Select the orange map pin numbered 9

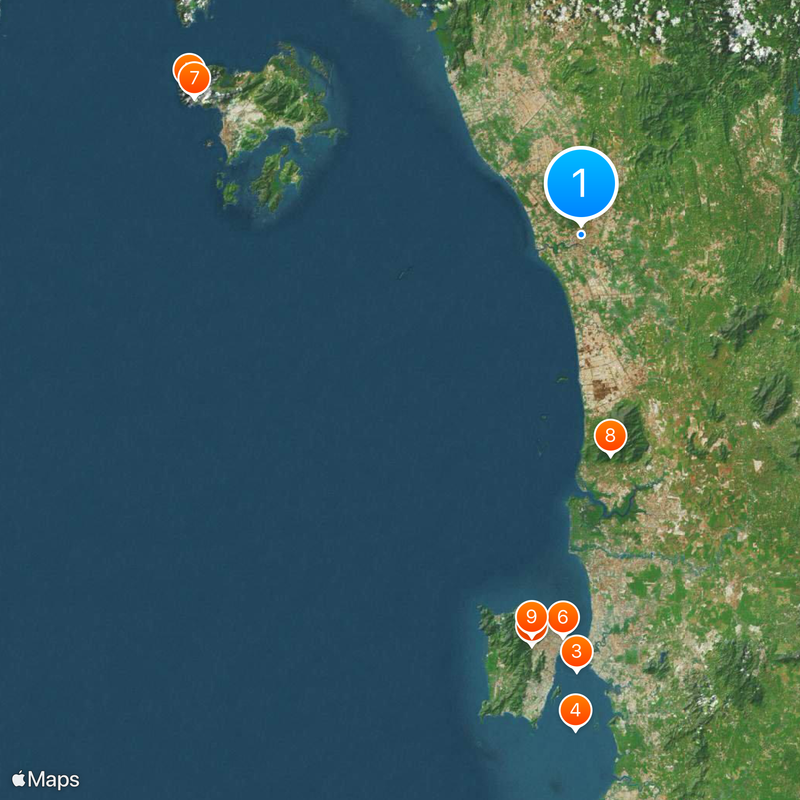point(532,616)
